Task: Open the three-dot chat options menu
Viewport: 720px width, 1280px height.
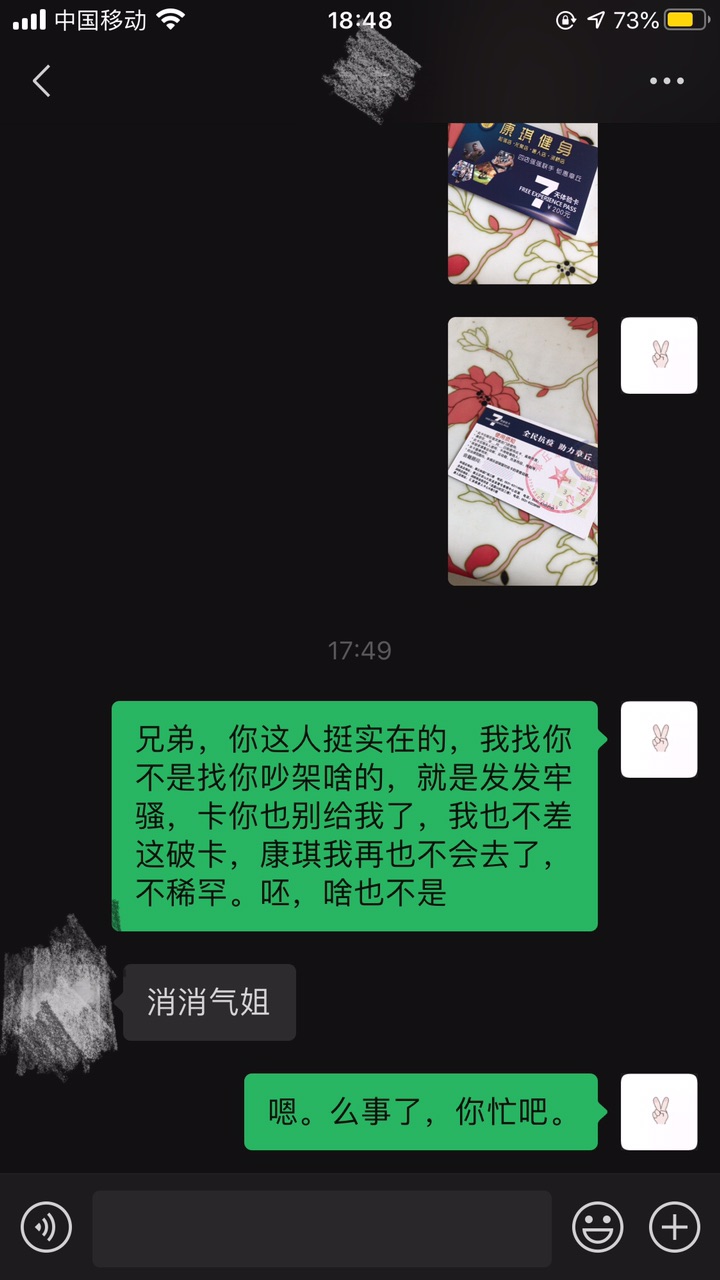Action: tap(666, 81)
